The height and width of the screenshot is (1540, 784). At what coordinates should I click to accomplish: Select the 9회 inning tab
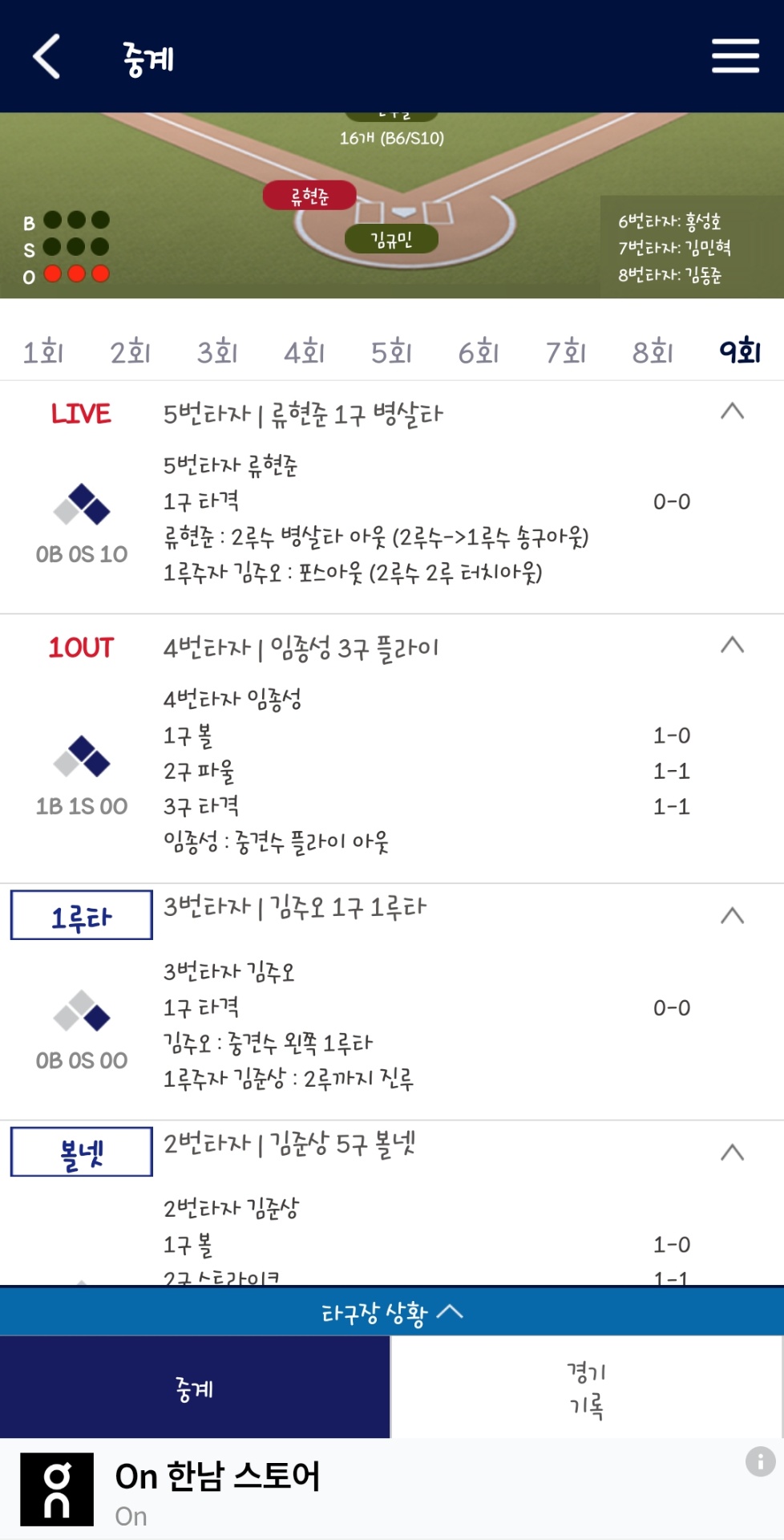(x=739, y=351)
